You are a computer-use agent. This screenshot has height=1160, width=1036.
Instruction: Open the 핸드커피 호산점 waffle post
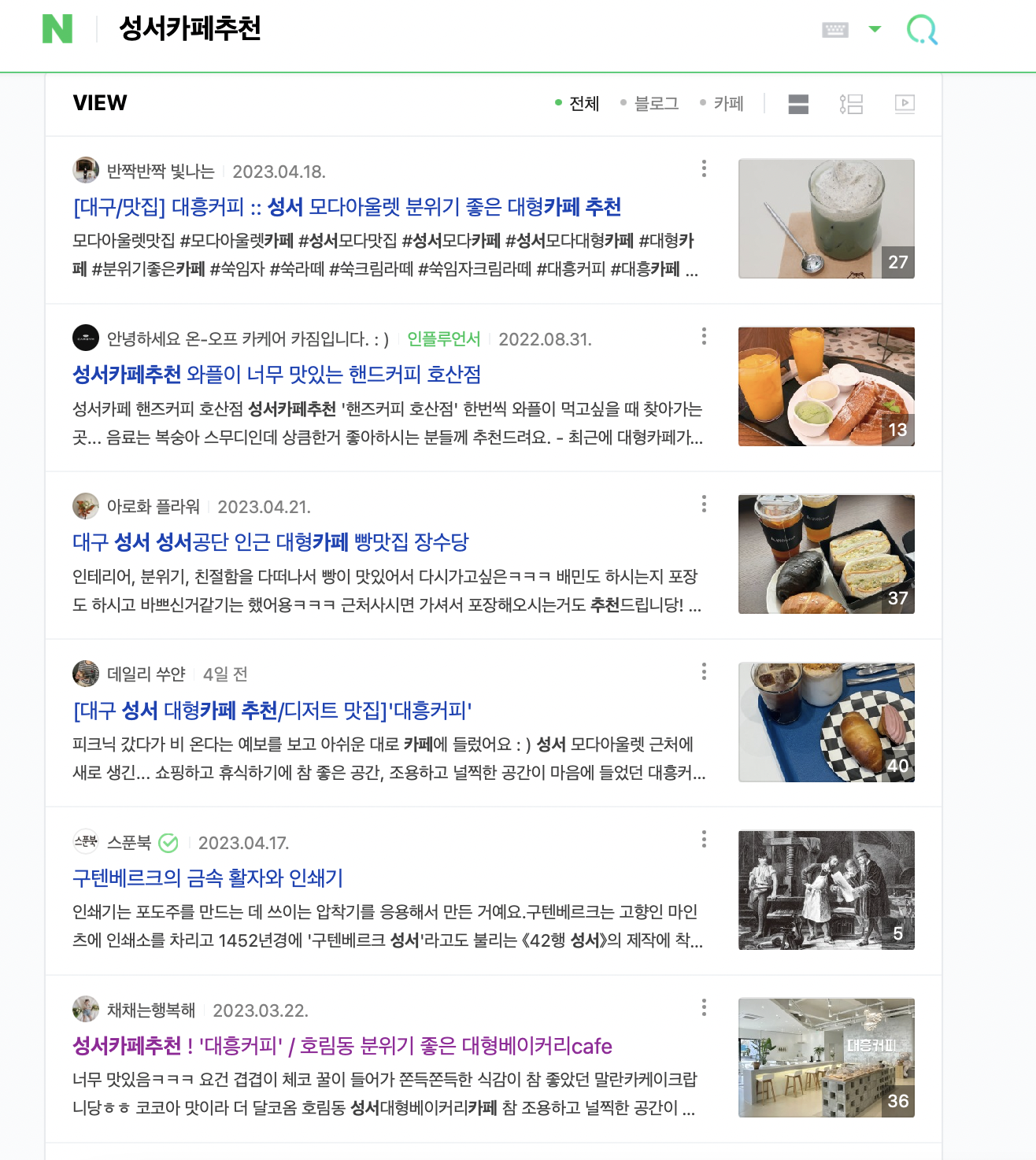(x=276, y=375)
